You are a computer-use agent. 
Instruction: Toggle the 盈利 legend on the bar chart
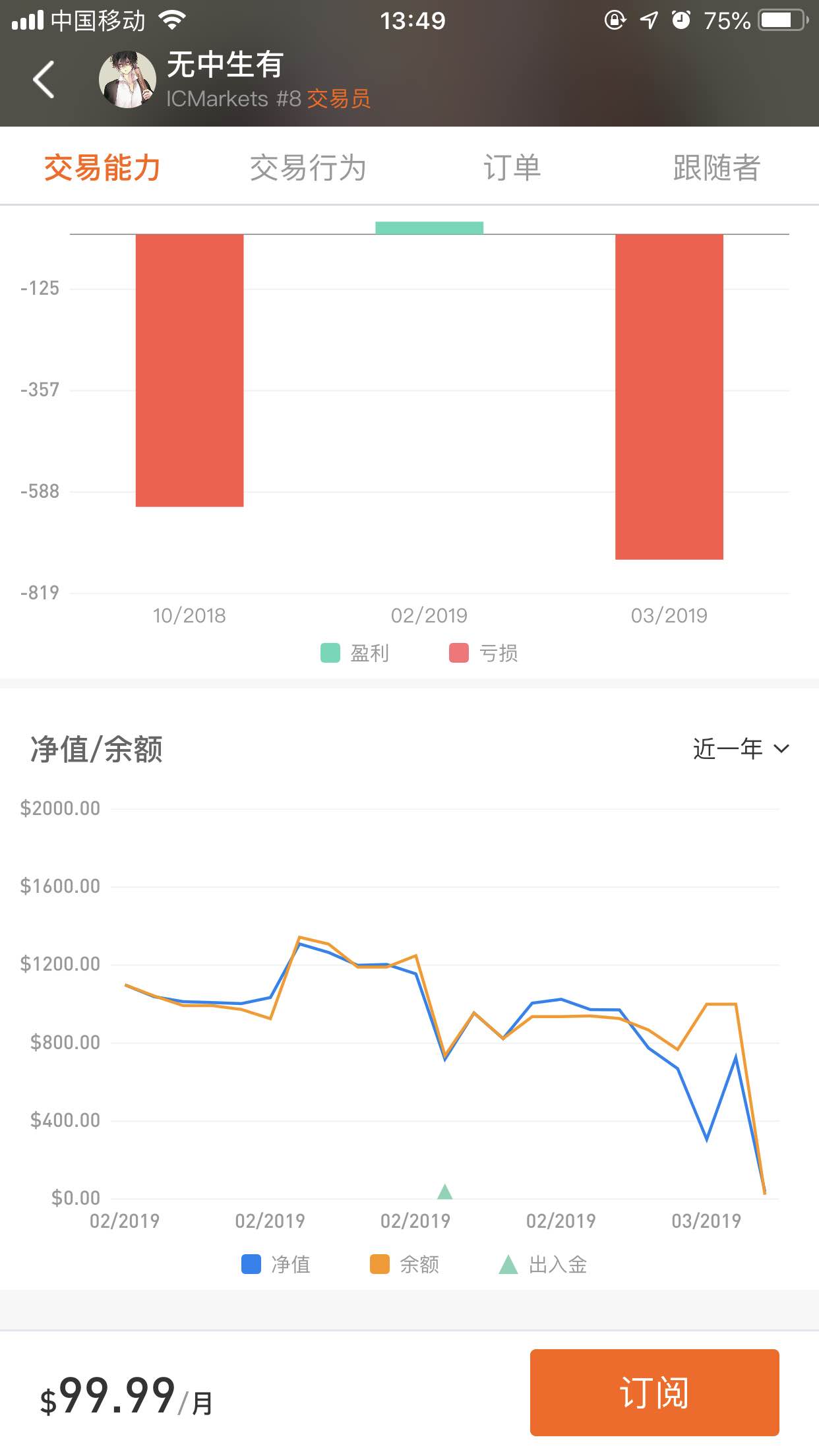pyautogui.click(x=355, y=653)
